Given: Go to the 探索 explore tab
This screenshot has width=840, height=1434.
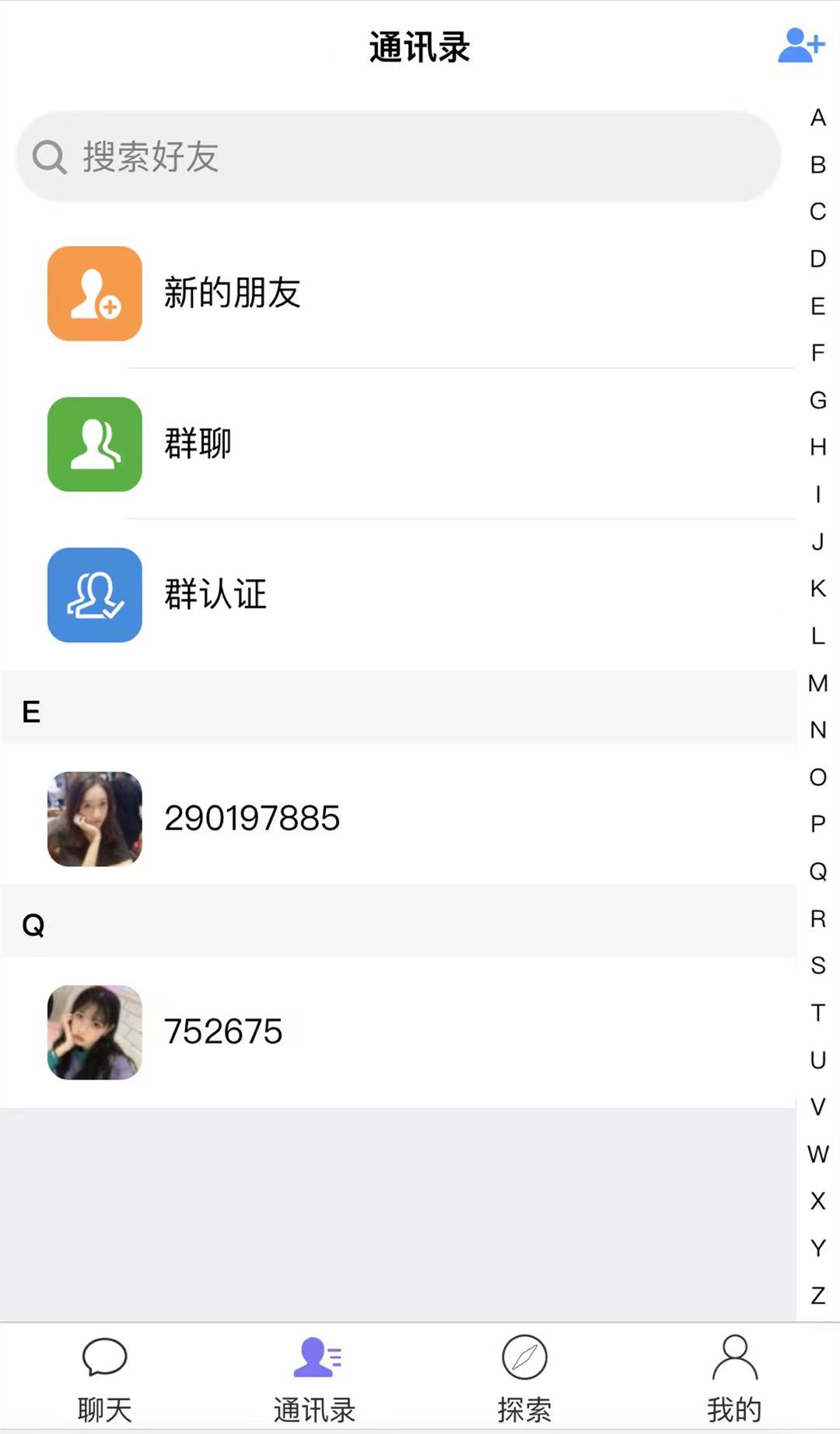Looking at the screenshot, I should click(x=525, y=1378).
